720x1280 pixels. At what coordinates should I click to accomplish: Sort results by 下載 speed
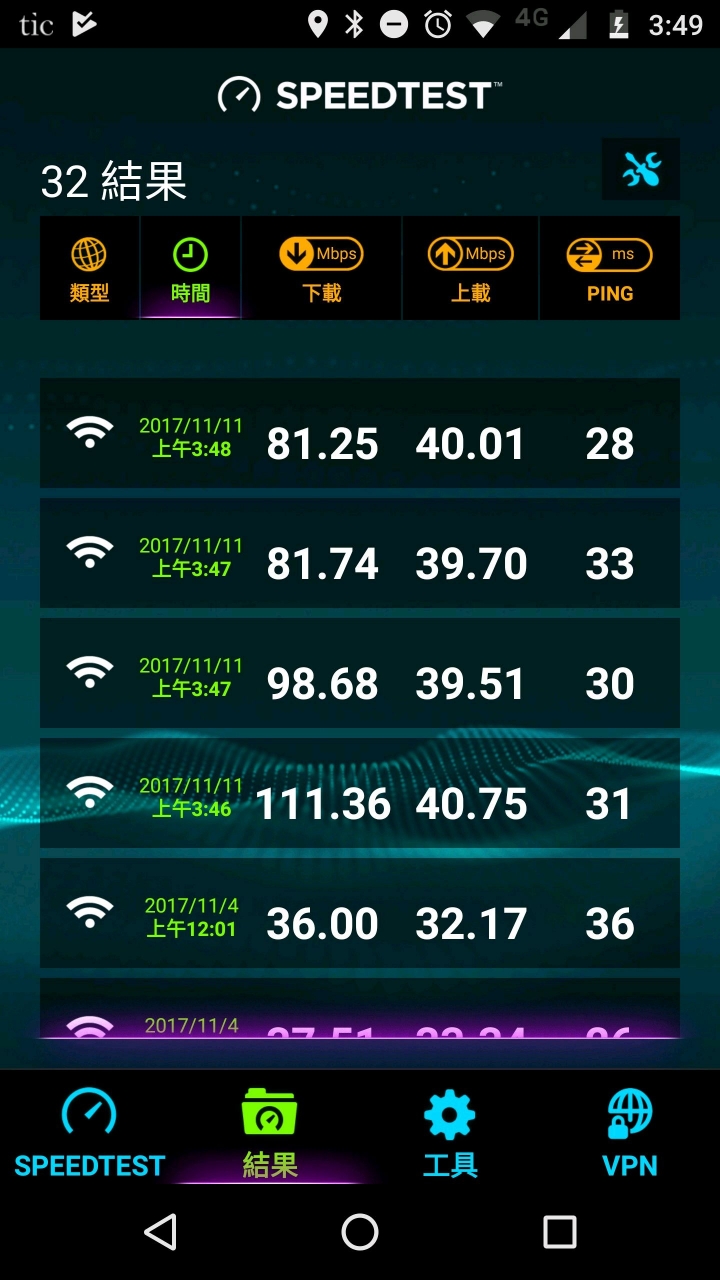(x=321, y=270)
